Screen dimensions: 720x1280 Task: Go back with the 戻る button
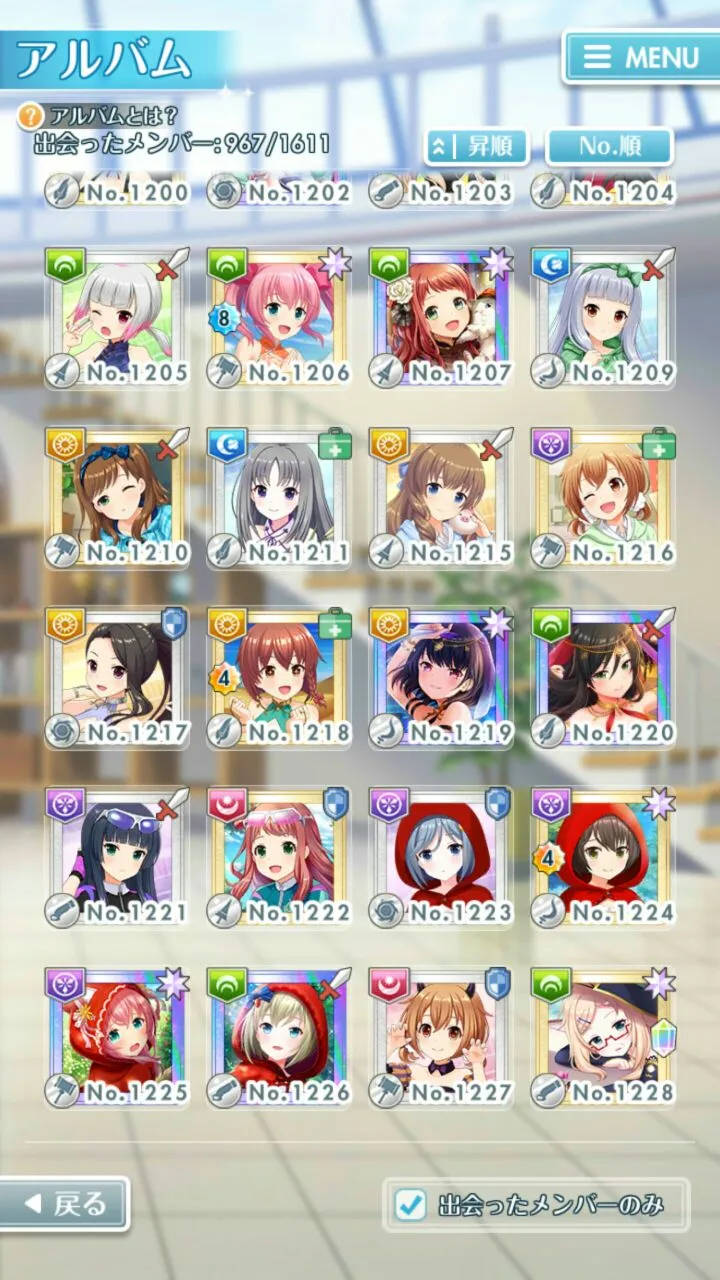64,1204
